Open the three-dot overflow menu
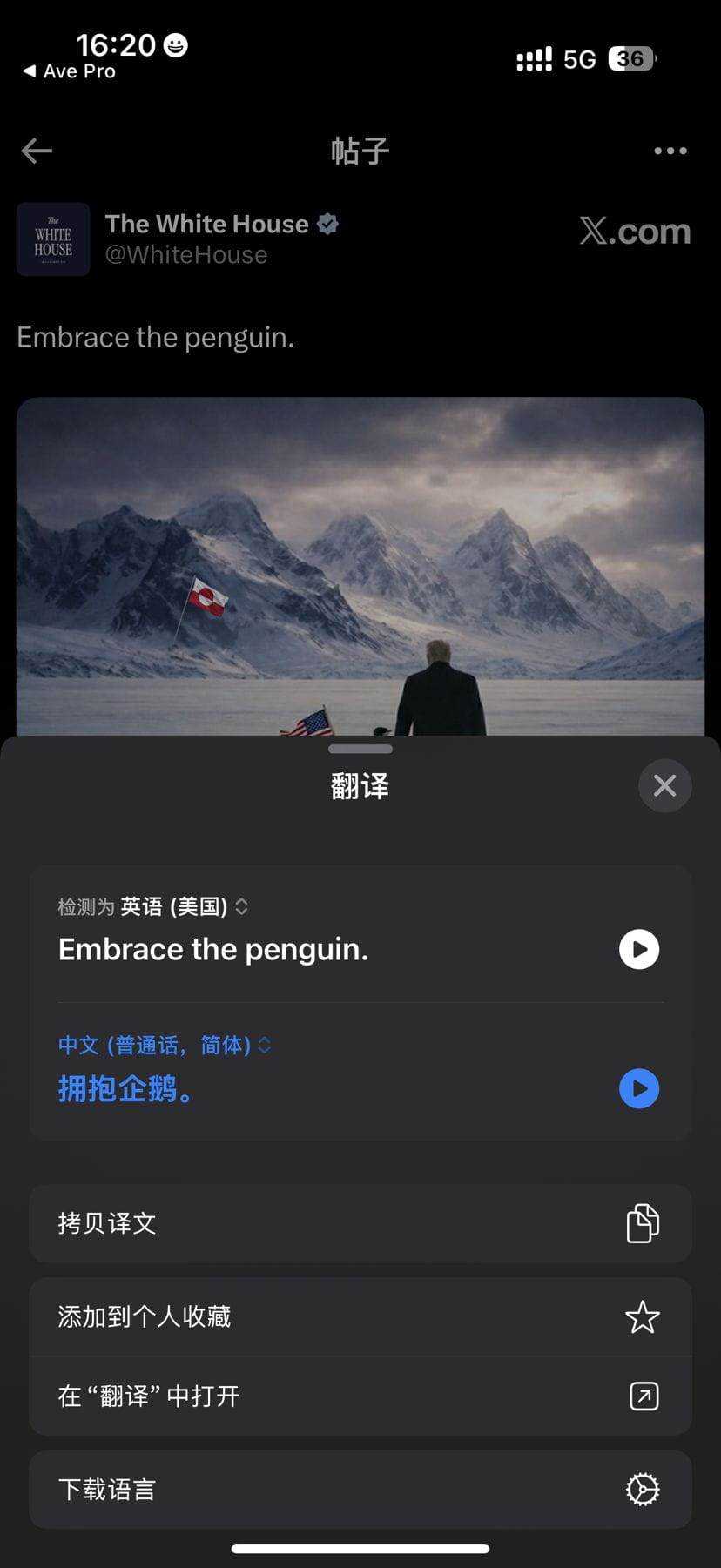This screenshot has width=721, height=1568. [670, 151]
